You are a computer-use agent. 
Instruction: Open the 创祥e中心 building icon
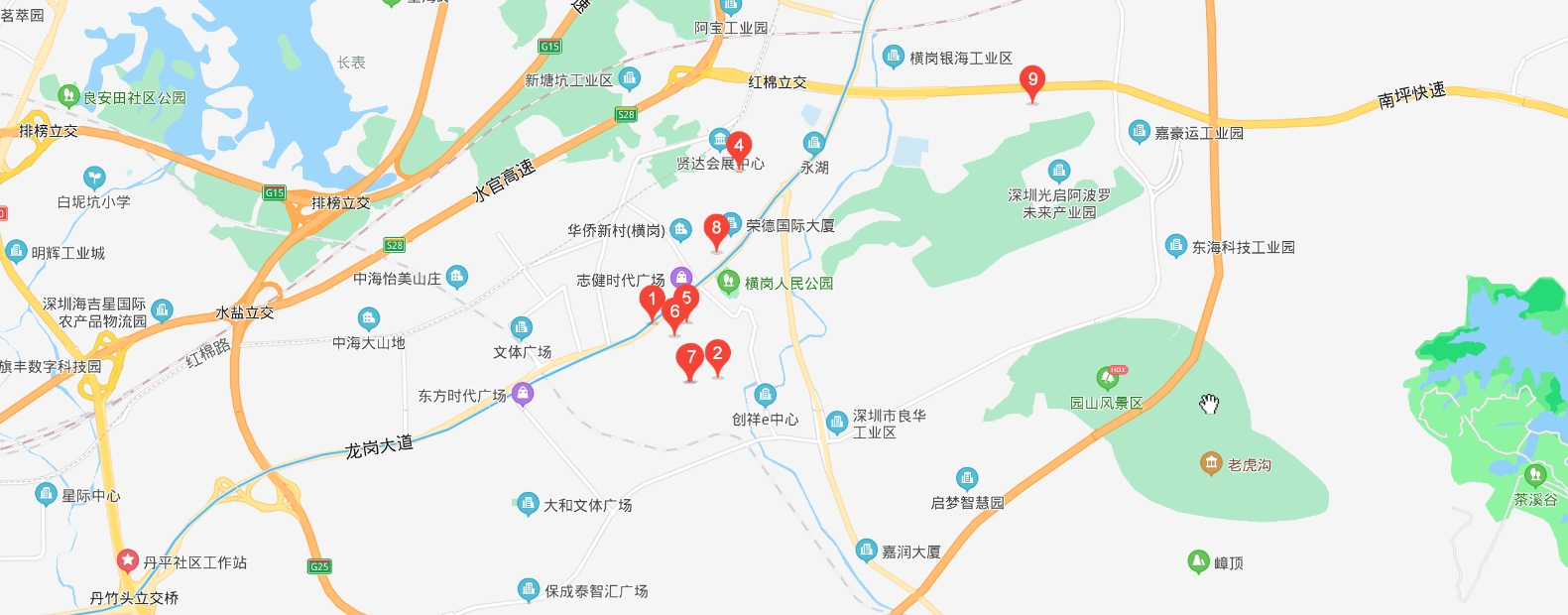tap(766, 396)
